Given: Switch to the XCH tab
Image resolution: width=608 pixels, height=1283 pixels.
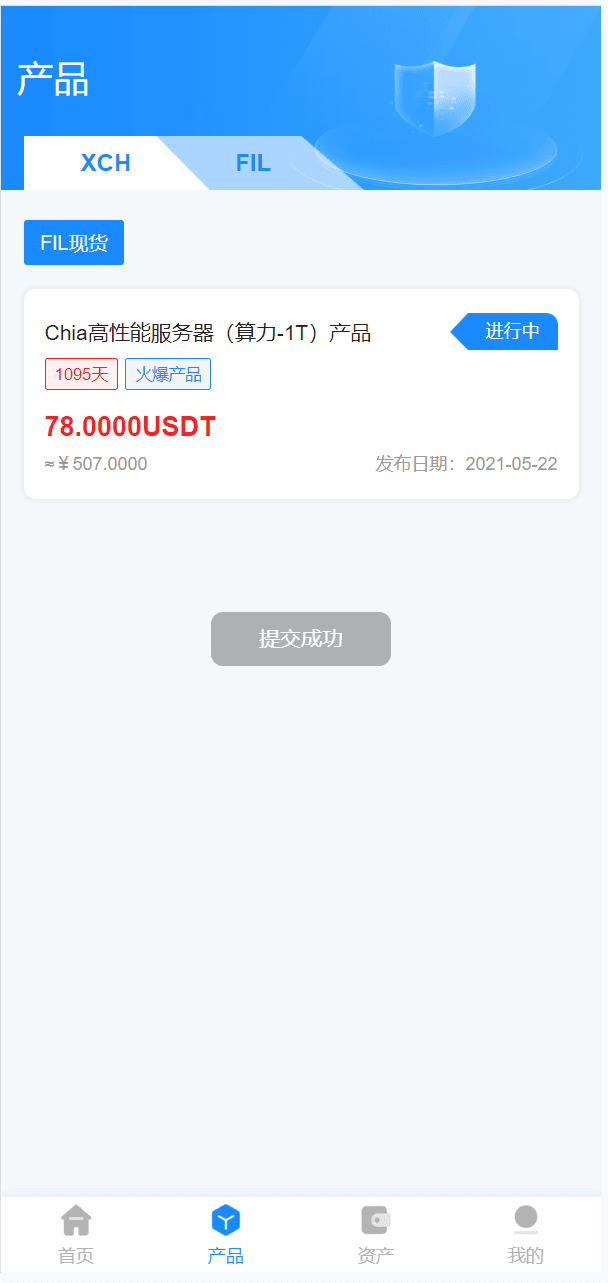Looking at the screenshot, I should click(x=105, y=163).
